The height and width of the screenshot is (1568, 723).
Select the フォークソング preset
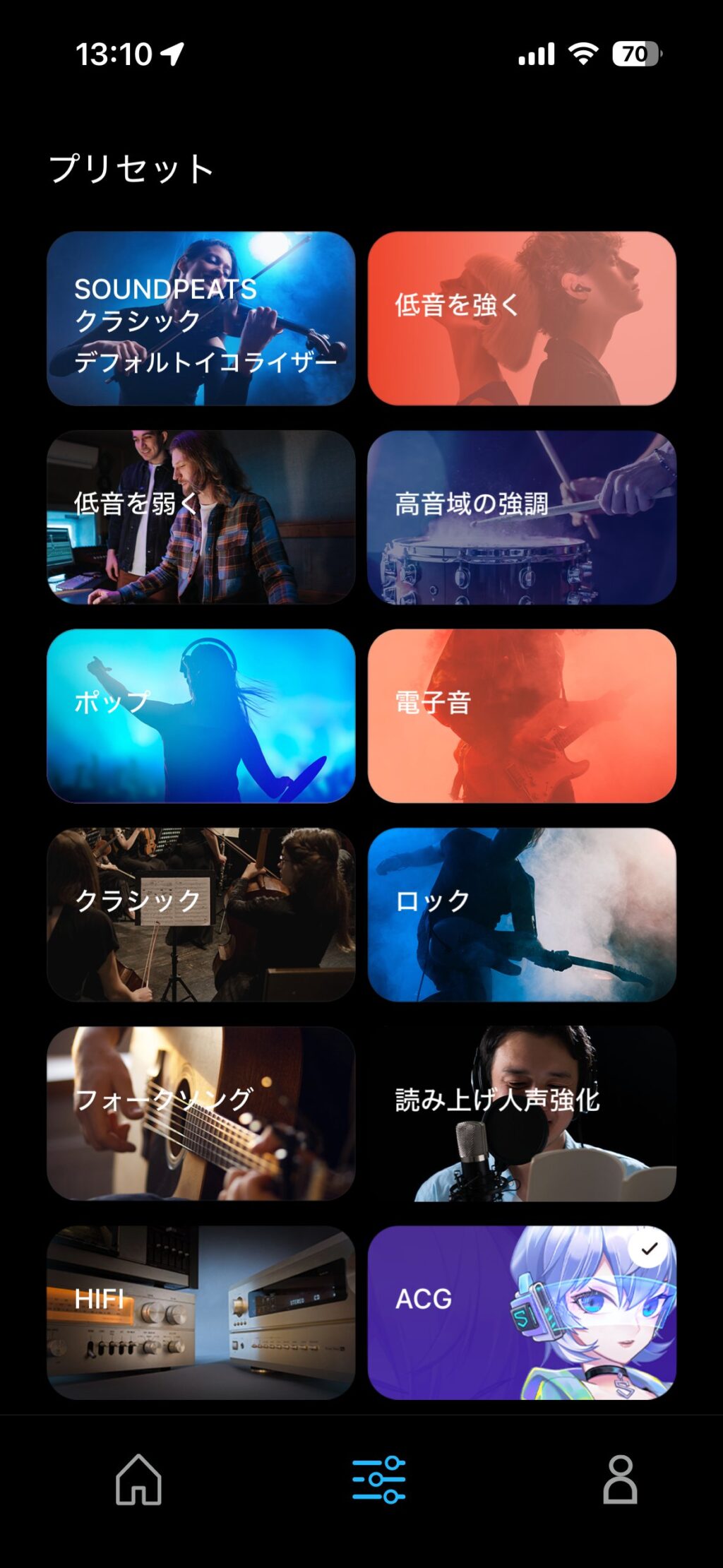[201, 1113]
